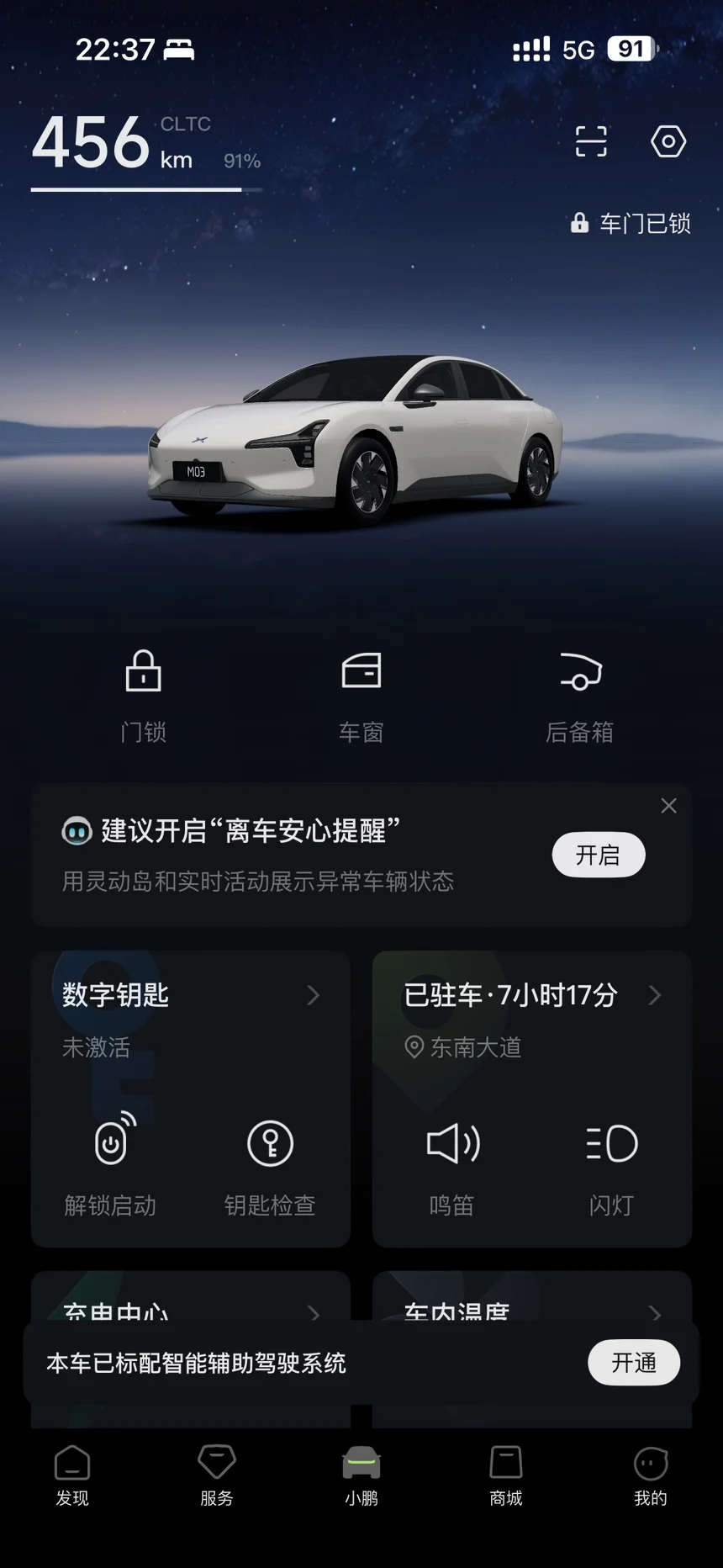Open the 数字钥匙 digital key details
723x1568 pixels.
pos(191,996)
